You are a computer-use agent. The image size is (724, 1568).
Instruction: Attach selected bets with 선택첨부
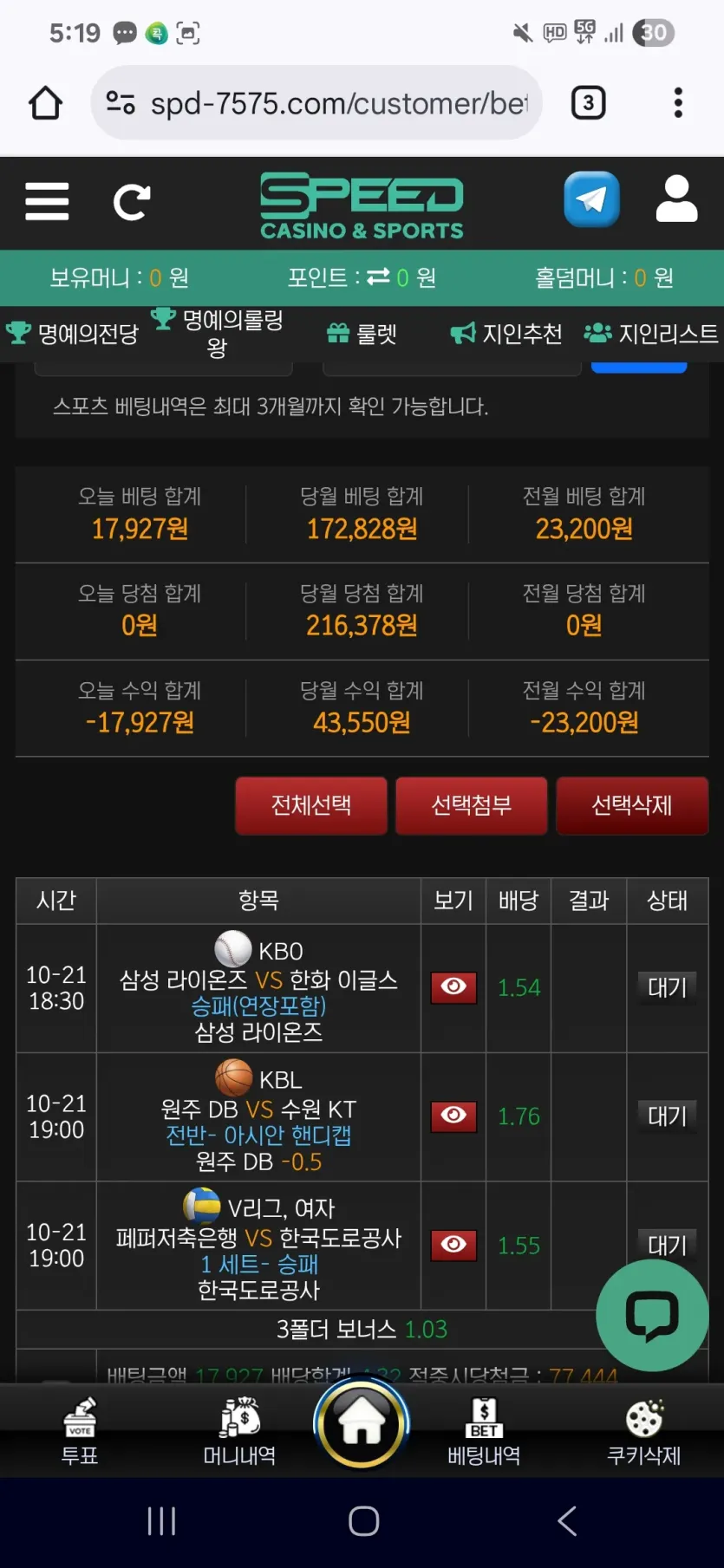(x=472, y=805)
